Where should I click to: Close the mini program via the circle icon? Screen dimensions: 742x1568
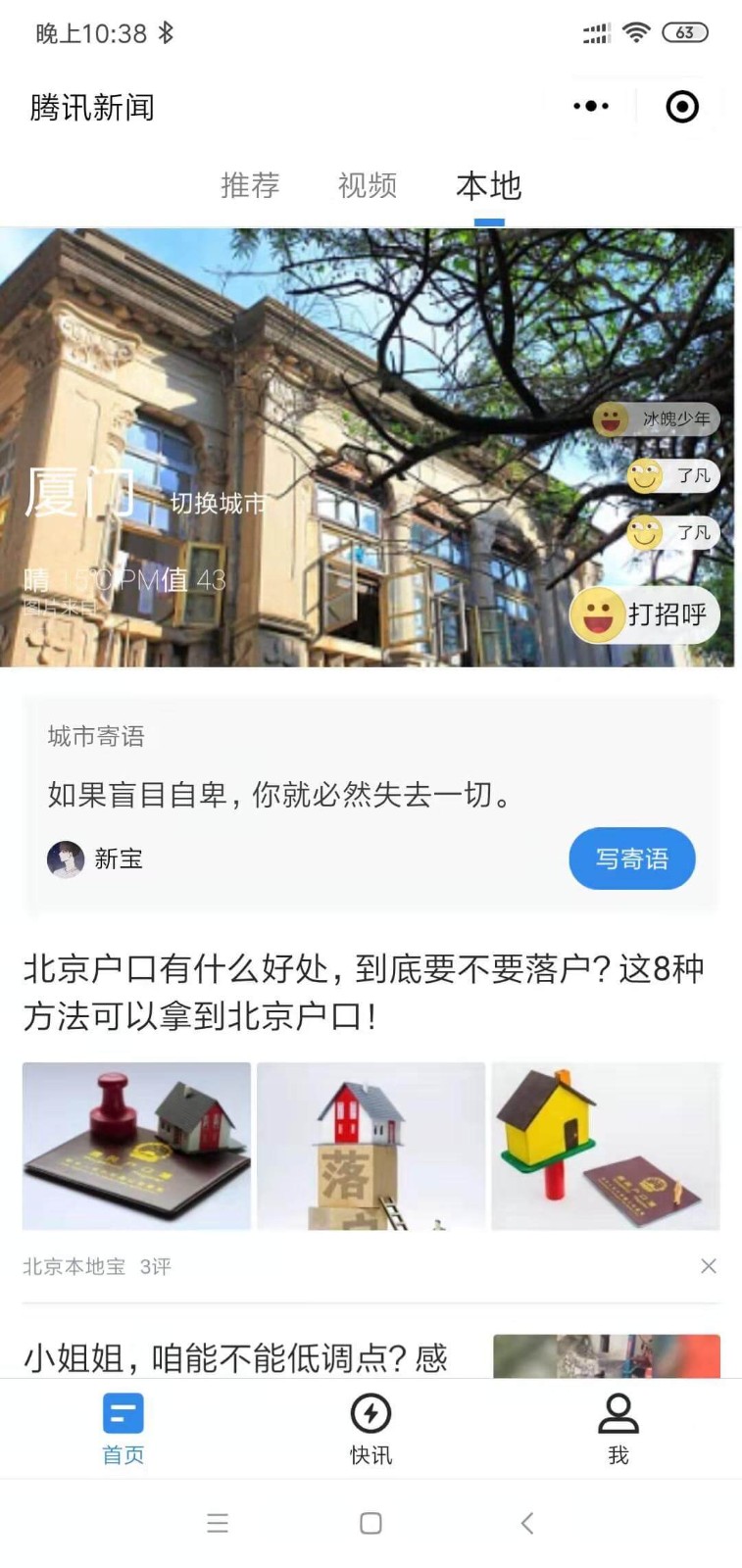click(682, 106)
